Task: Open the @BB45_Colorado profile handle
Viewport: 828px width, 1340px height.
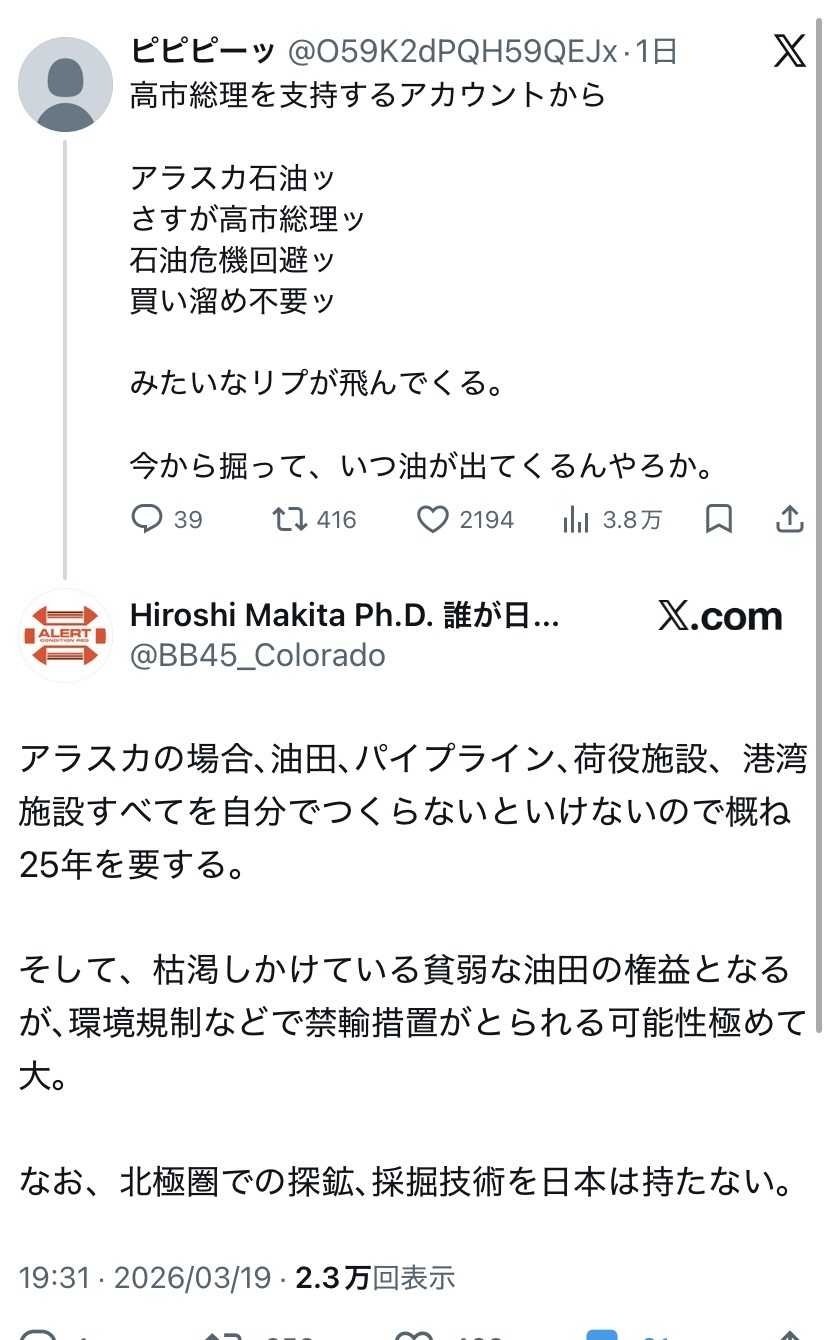Action: 257,655
